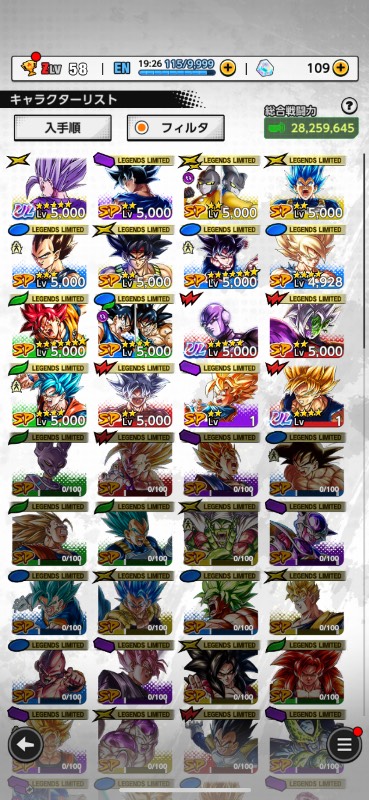The image size is (369, 800).
Task: Add crystals with the plus beside 109
Action: click(340, 67)
